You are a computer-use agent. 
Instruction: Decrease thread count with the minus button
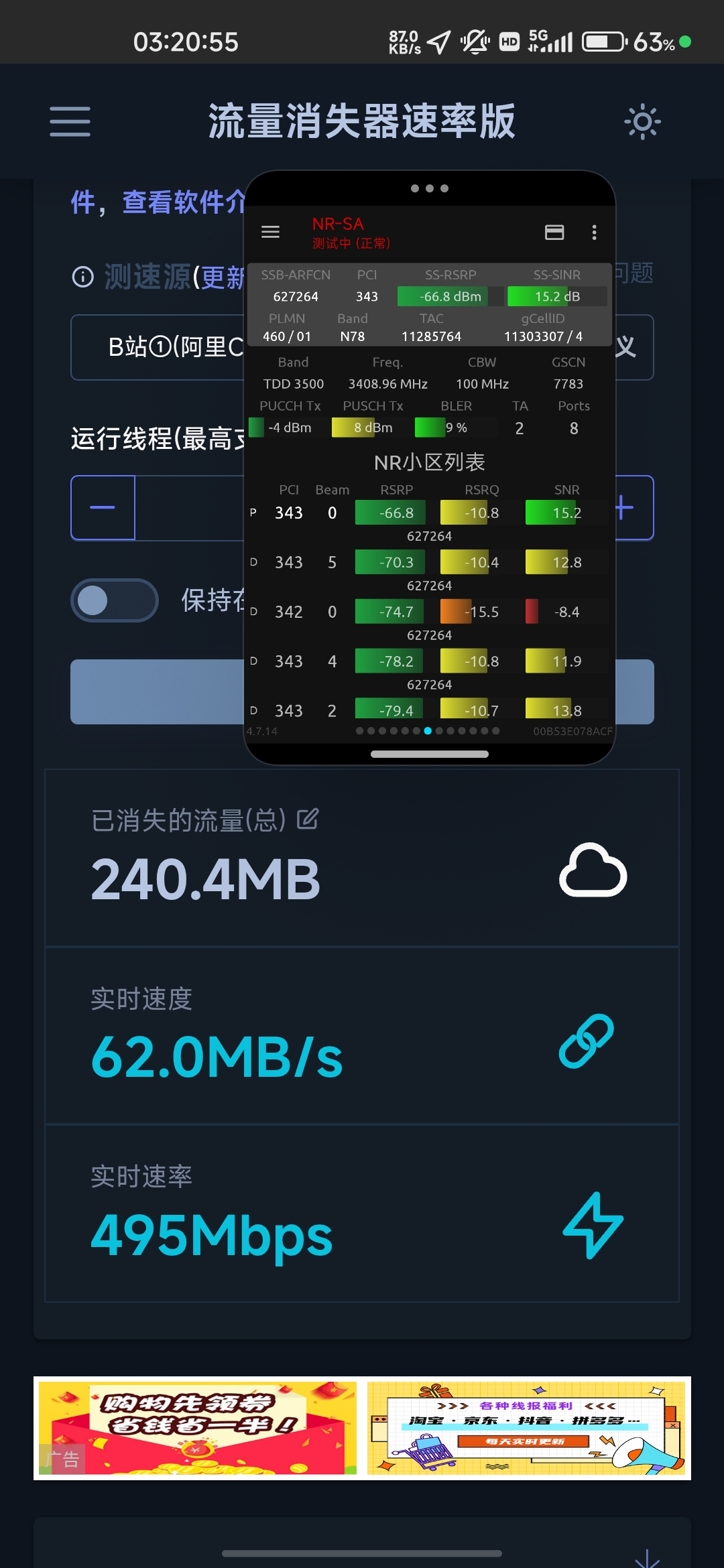103,507
